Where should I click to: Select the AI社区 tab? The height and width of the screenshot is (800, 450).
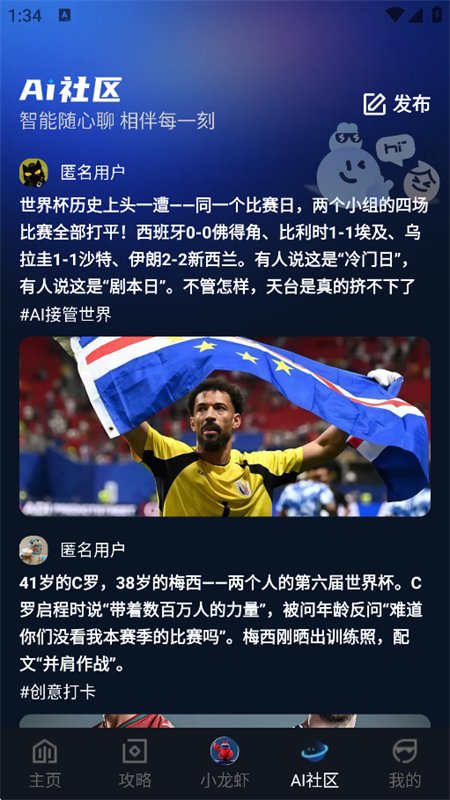coord(314,764)
